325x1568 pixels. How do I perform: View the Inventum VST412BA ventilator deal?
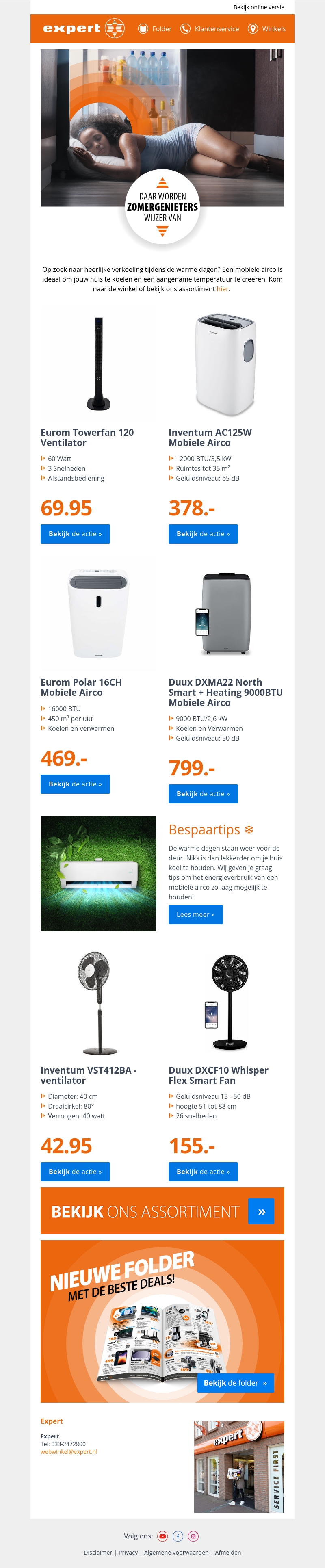point(75,1172)
